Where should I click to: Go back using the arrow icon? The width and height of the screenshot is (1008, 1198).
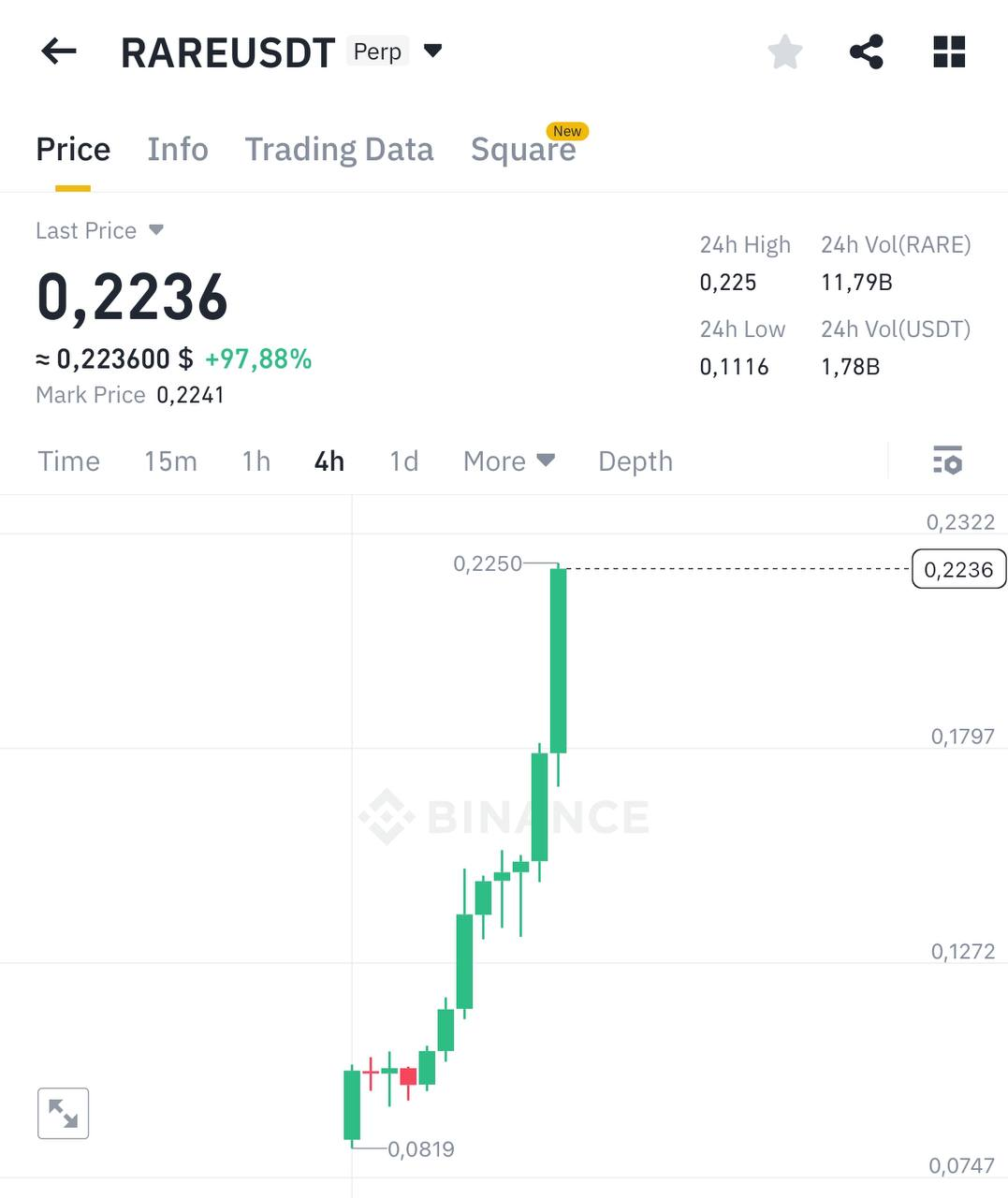pyautogui.click(x=59, y=51)
